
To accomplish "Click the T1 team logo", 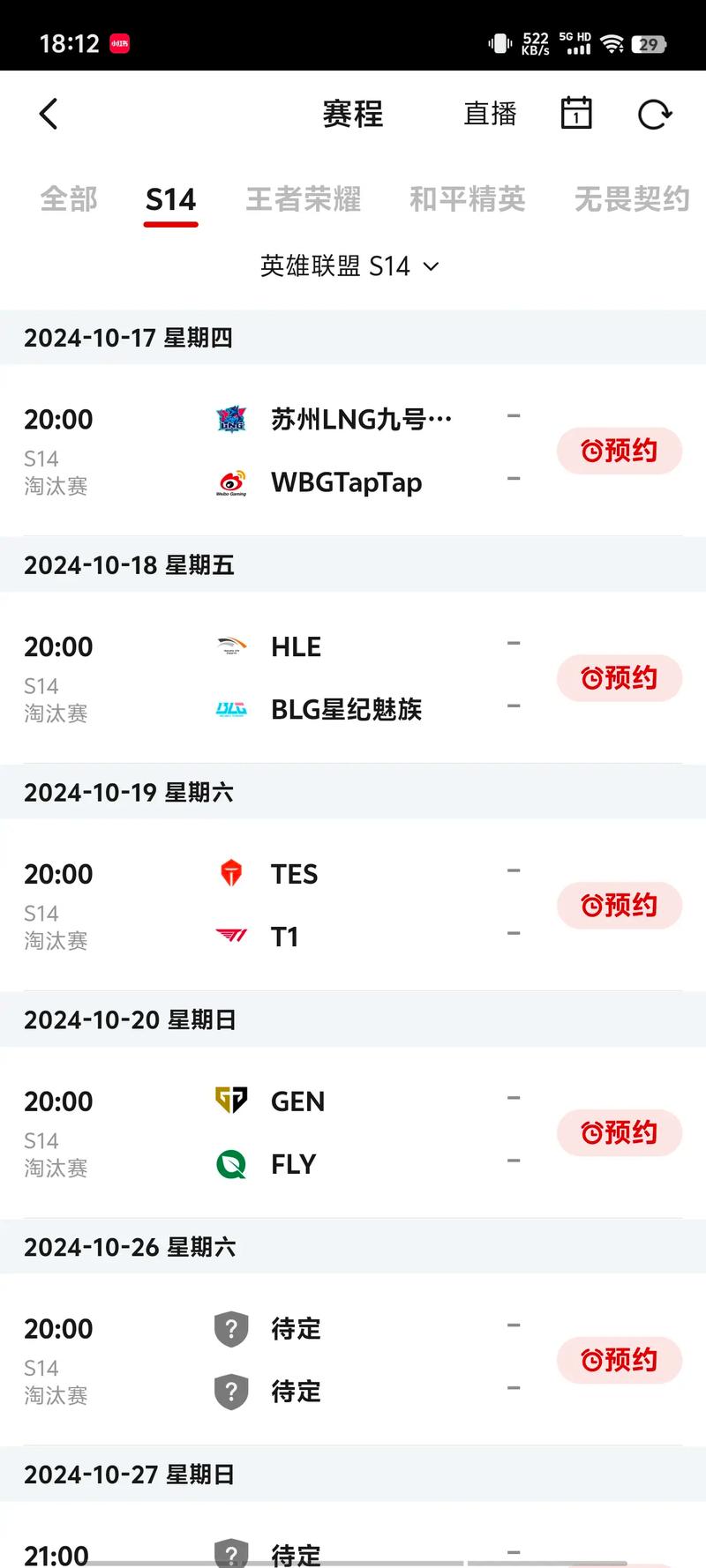I will pyautogui.click(x=230, y=937).
